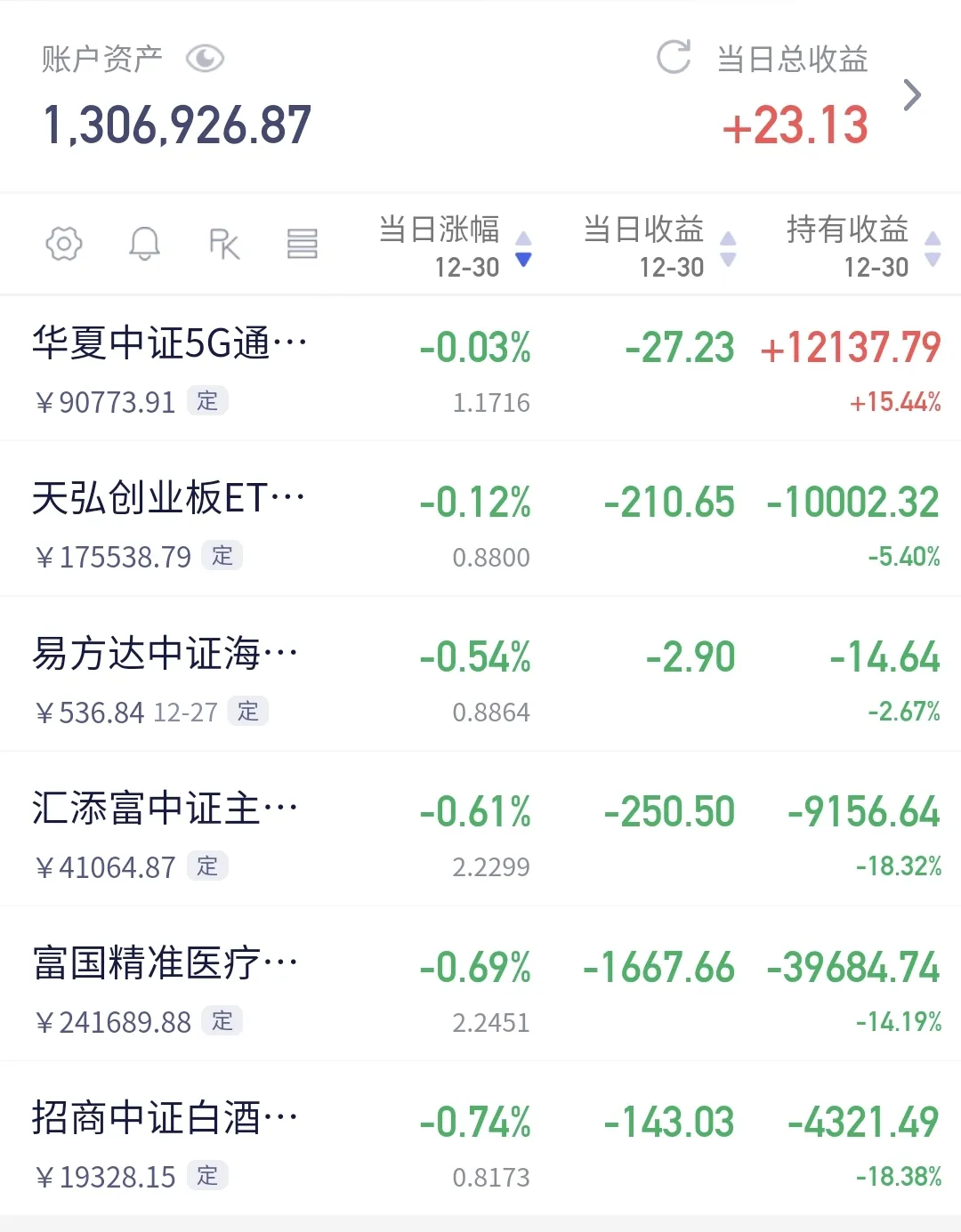Switch list display with the layout icon

pos(303,244)
